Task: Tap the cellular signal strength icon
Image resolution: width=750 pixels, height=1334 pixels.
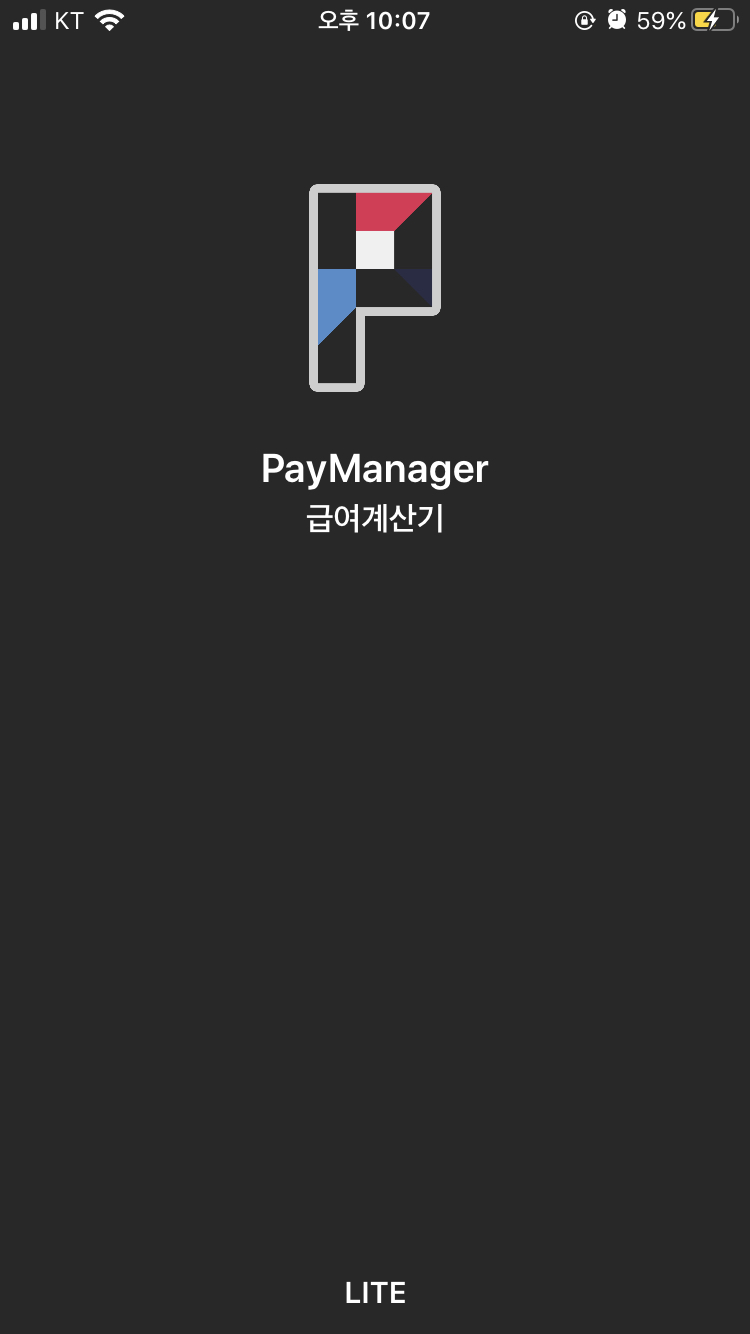Action: tap(27, 19)
